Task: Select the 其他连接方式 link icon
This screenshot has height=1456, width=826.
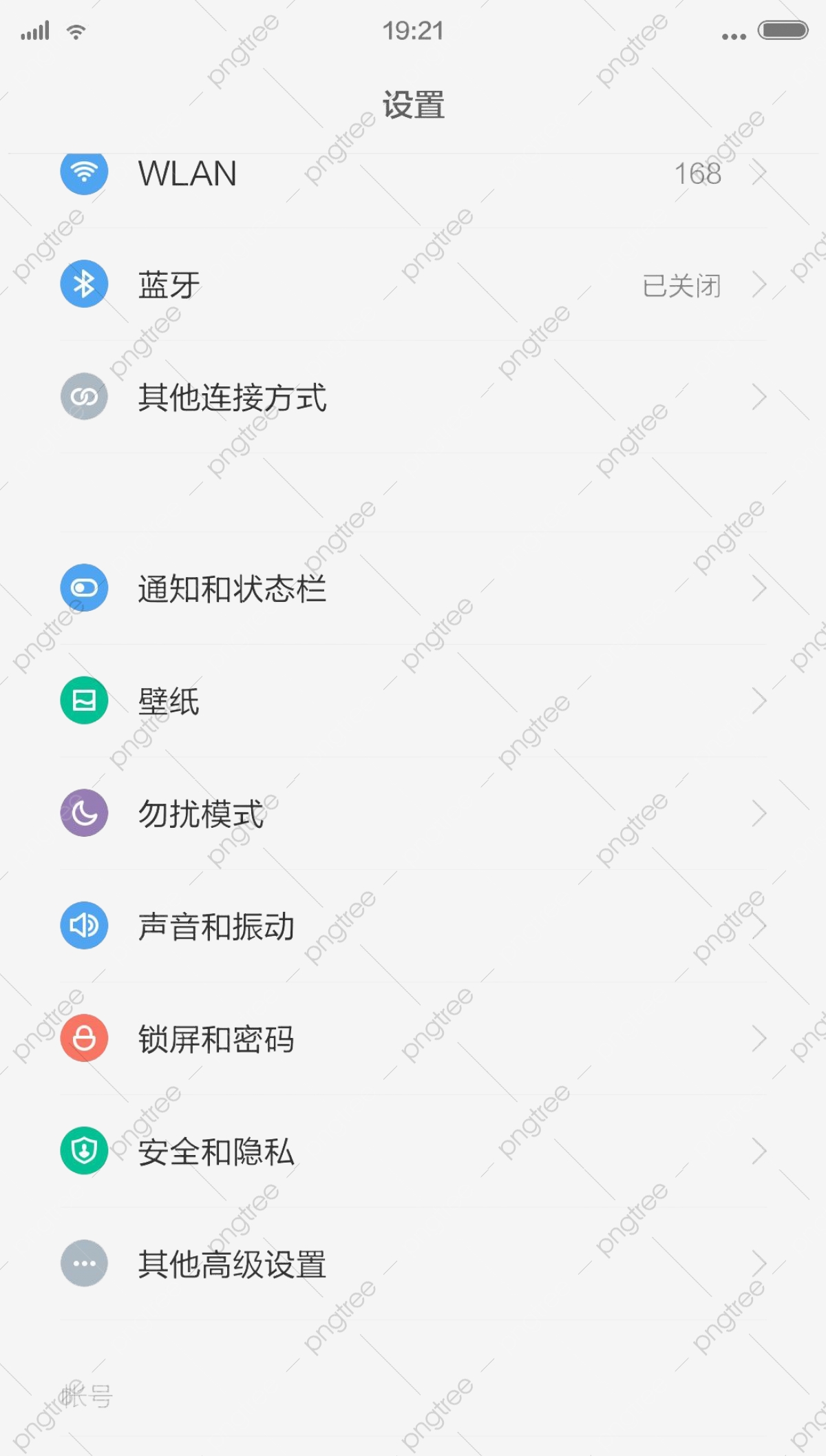Action: [84, 396]
